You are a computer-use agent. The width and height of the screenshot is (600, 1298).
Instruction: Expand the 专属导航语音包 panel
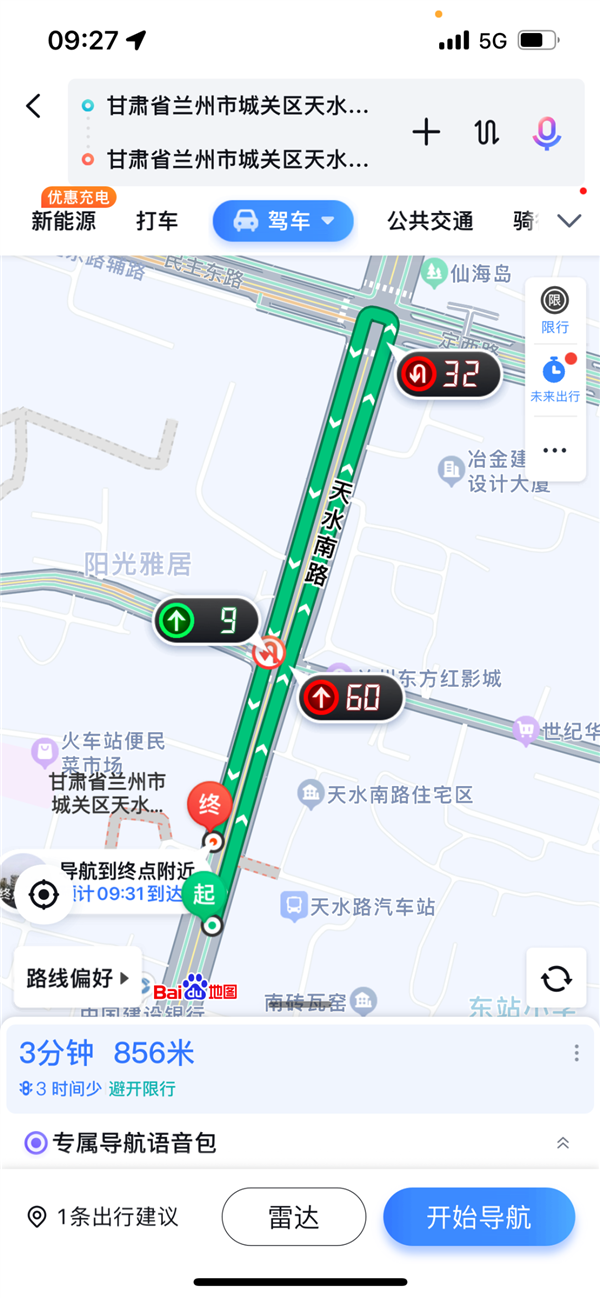(x=563, y=1143)
